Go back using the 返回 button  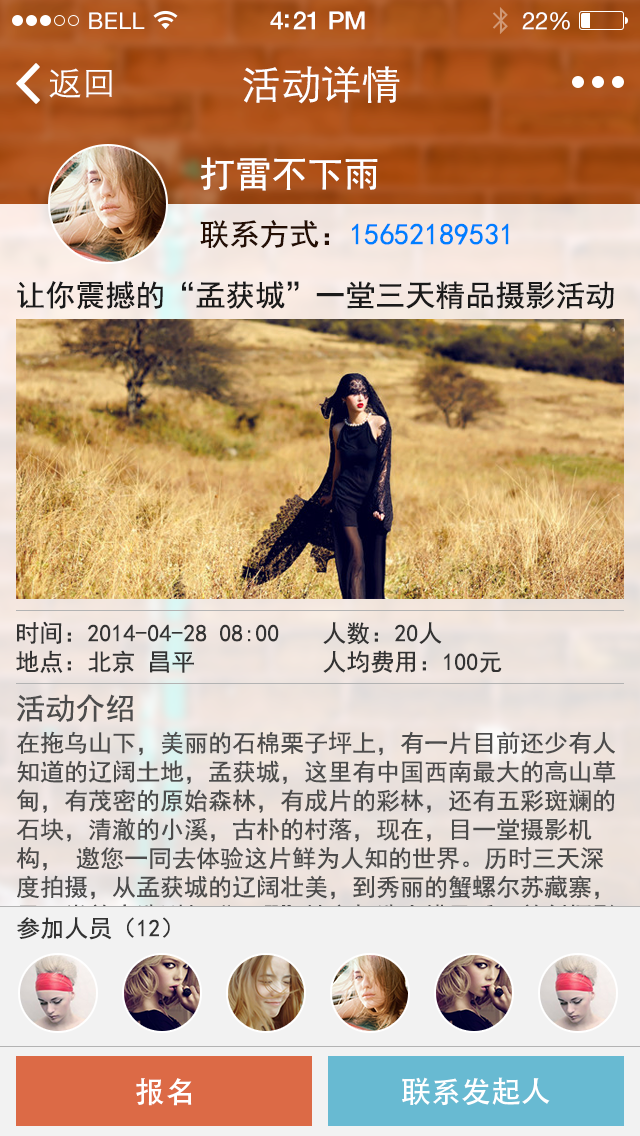(65, 83)
